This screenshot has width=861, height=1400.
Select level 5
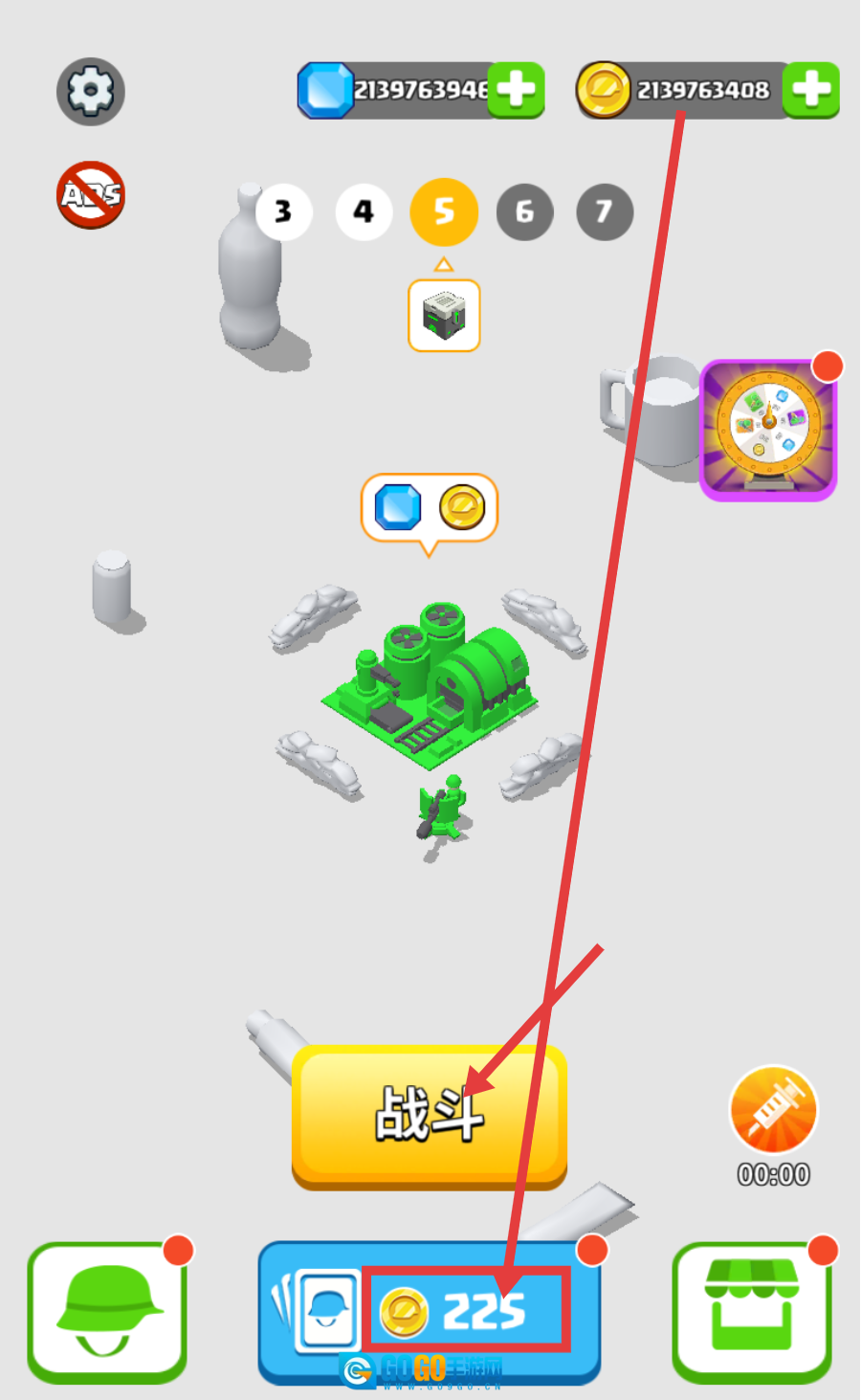click(x=444, y=211)
